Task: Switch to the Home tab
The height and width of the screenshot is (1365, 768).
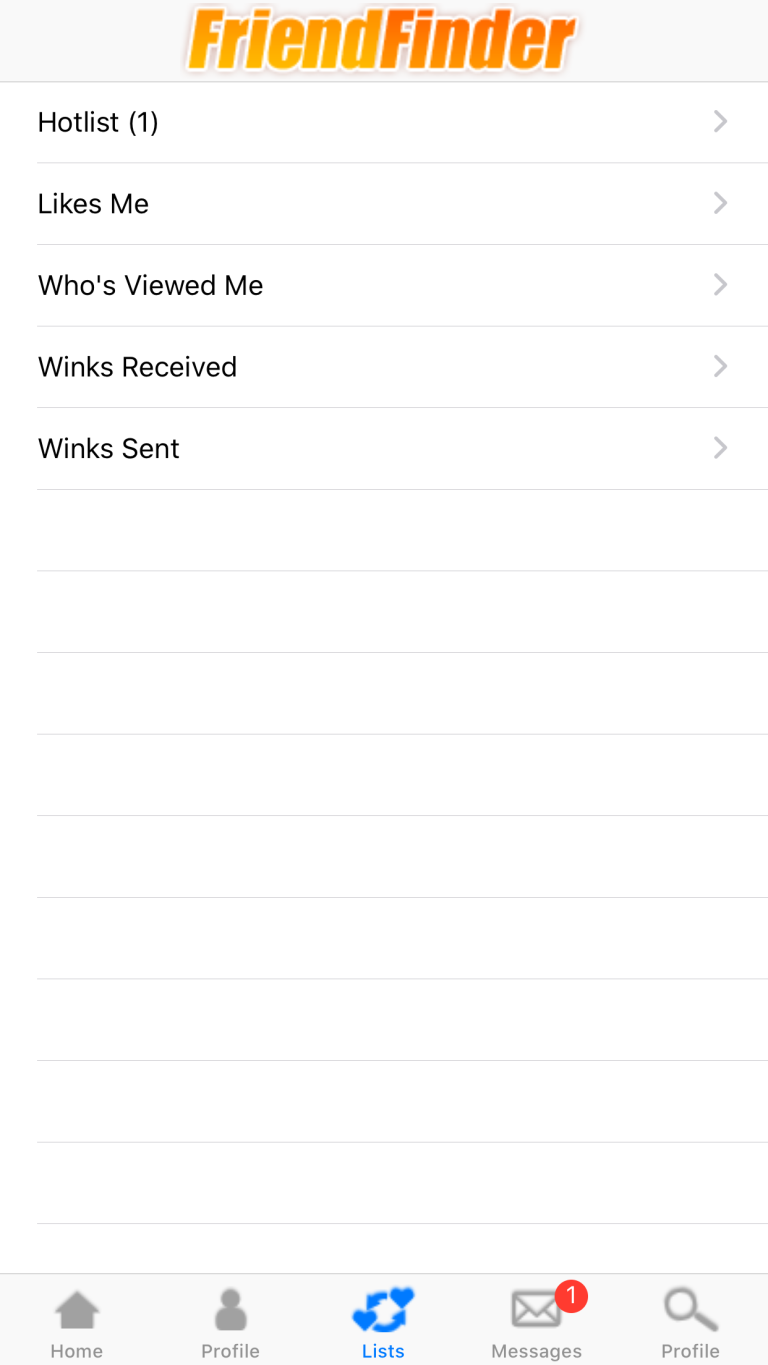Action: [x=77, y=1322]
